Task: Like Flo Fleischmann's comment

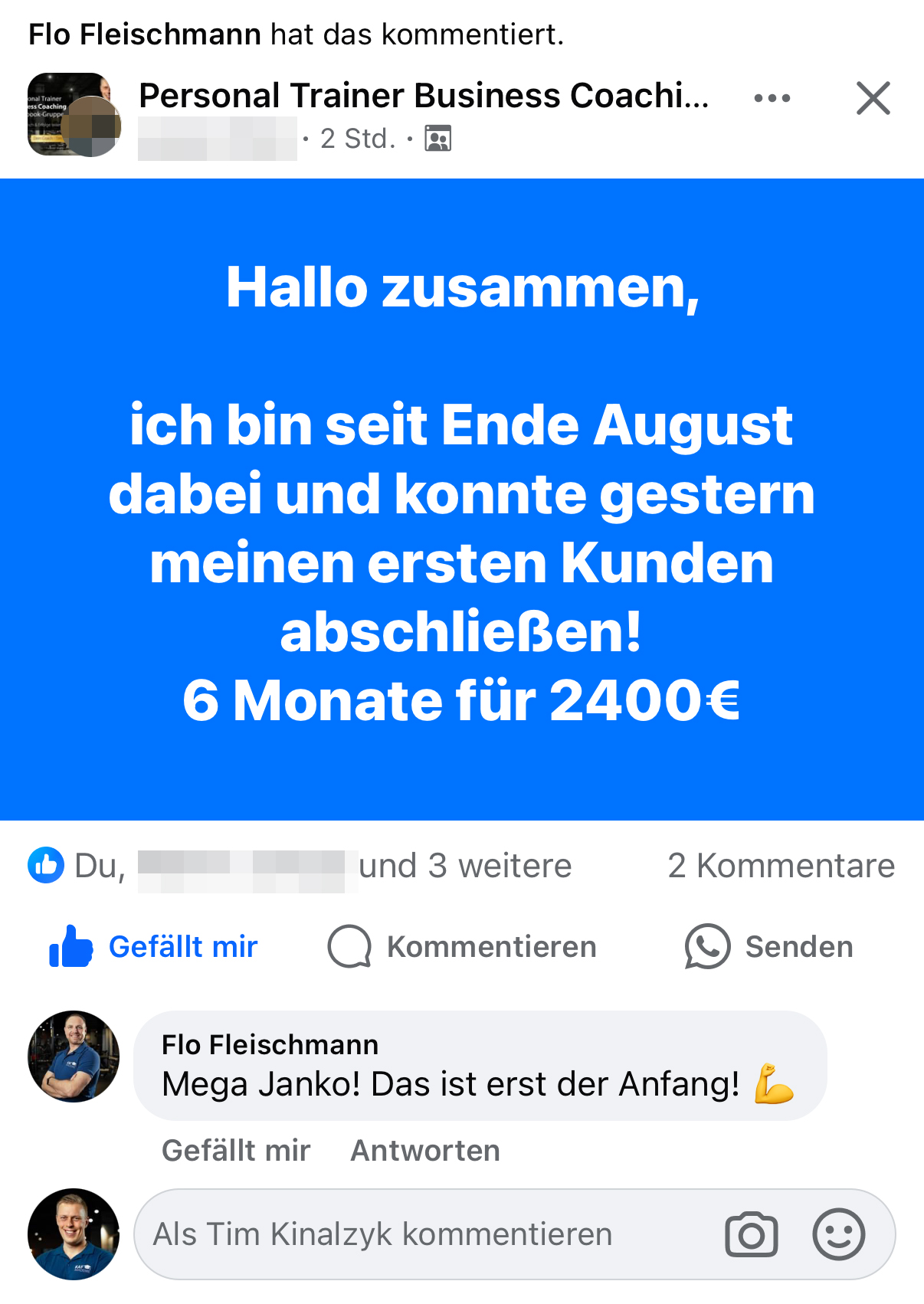Action: [236, 1151]
